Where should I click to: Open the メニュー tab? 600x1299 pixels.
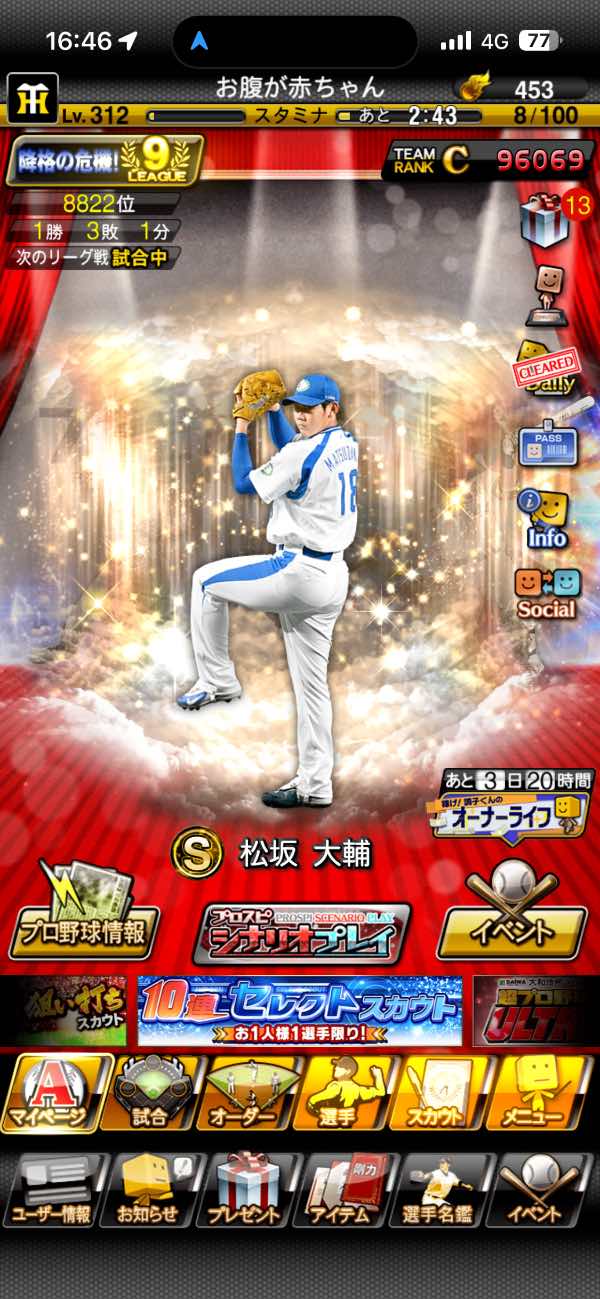pos(540,1093)
